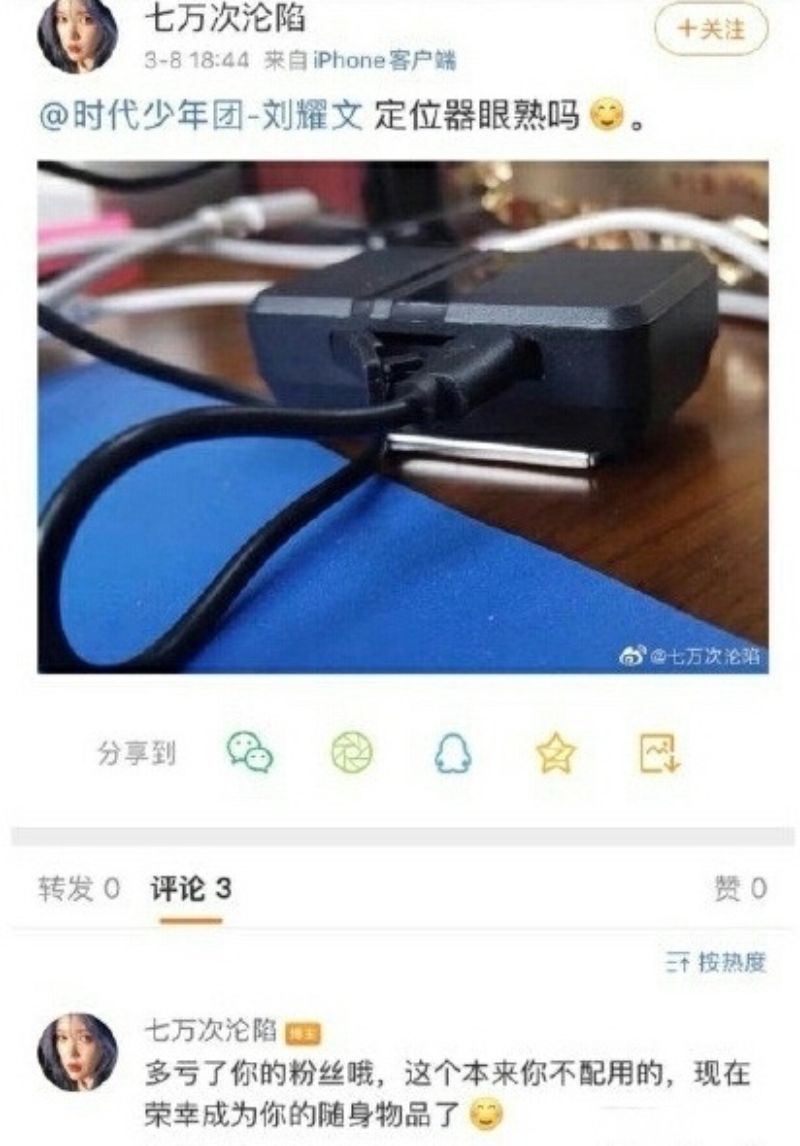This screenshot has width=800, height=1146.
Task: Share post to QQ
Action: [453, 752]
